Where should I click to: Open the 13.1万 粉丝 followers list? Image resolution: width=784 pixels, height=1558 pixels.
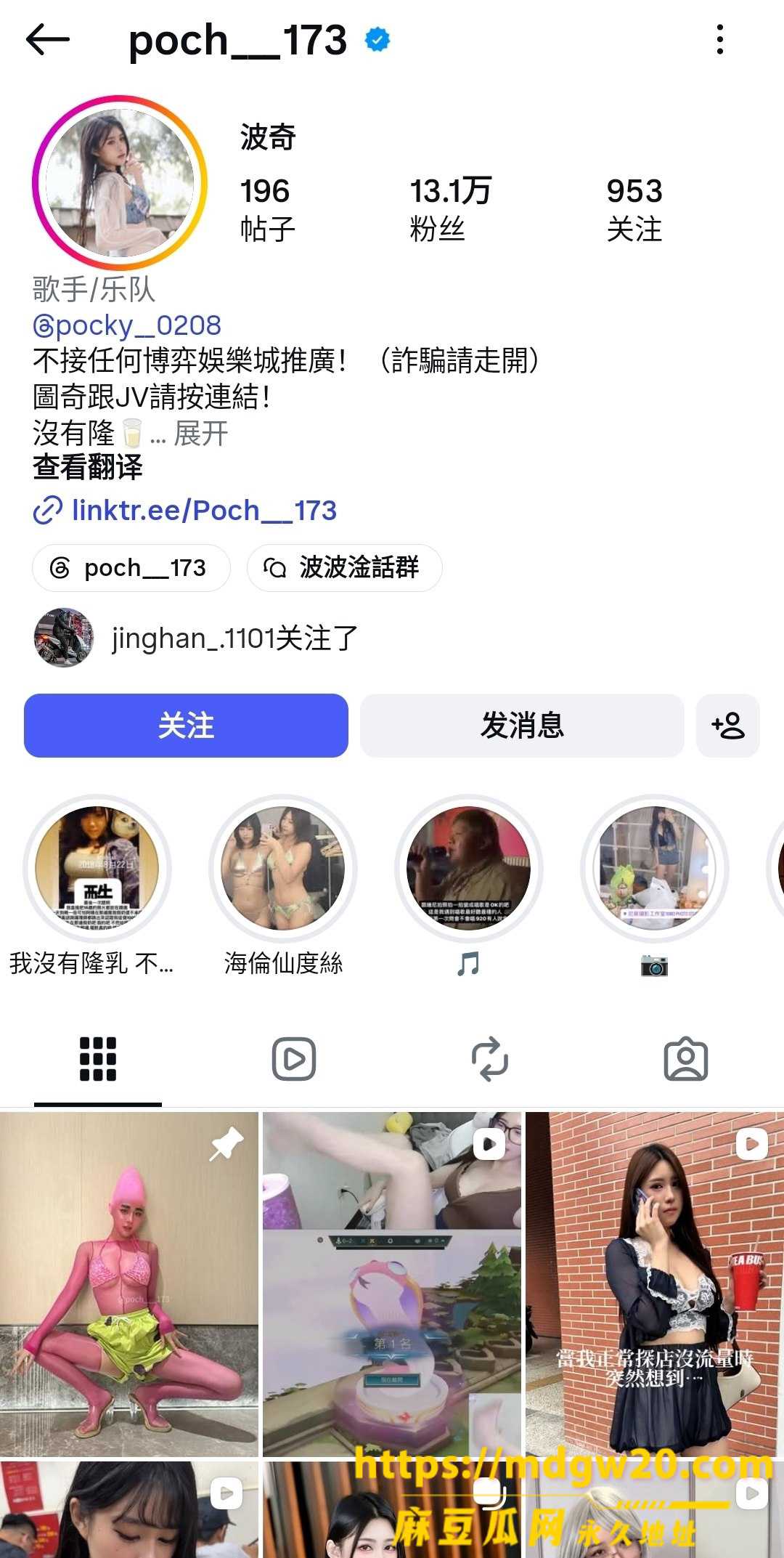[x=451, y=209]
